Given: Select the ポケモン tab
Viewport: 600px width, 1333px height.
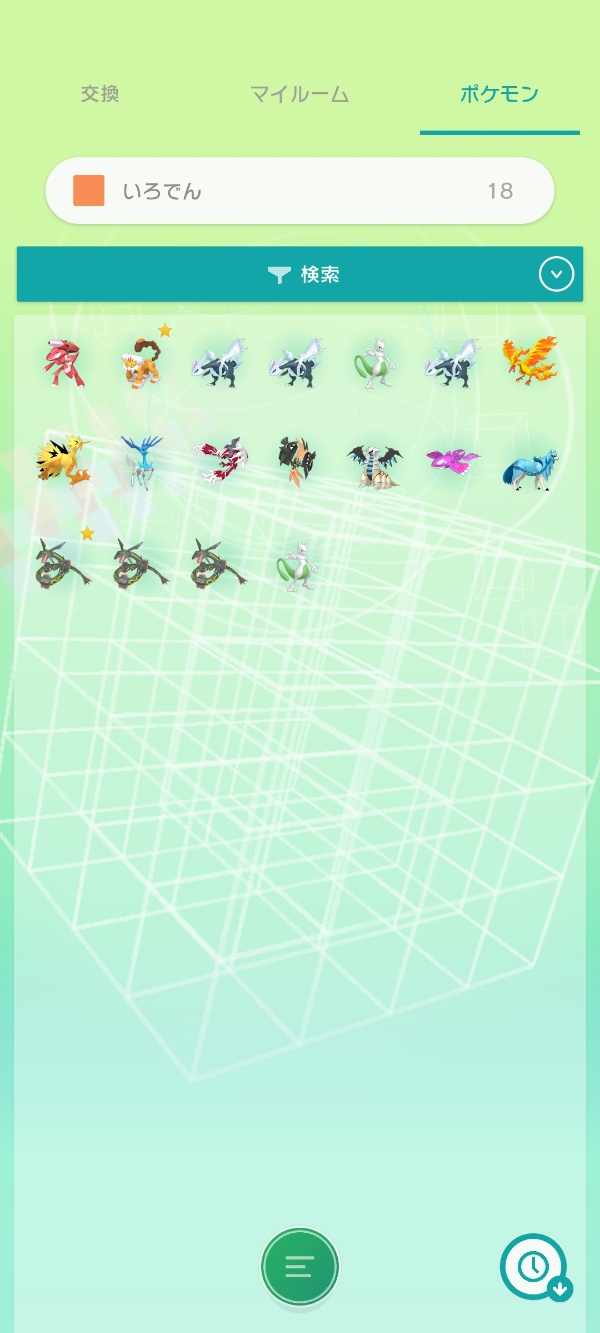Looking at the screenshot, I should (x=499, y=95).
